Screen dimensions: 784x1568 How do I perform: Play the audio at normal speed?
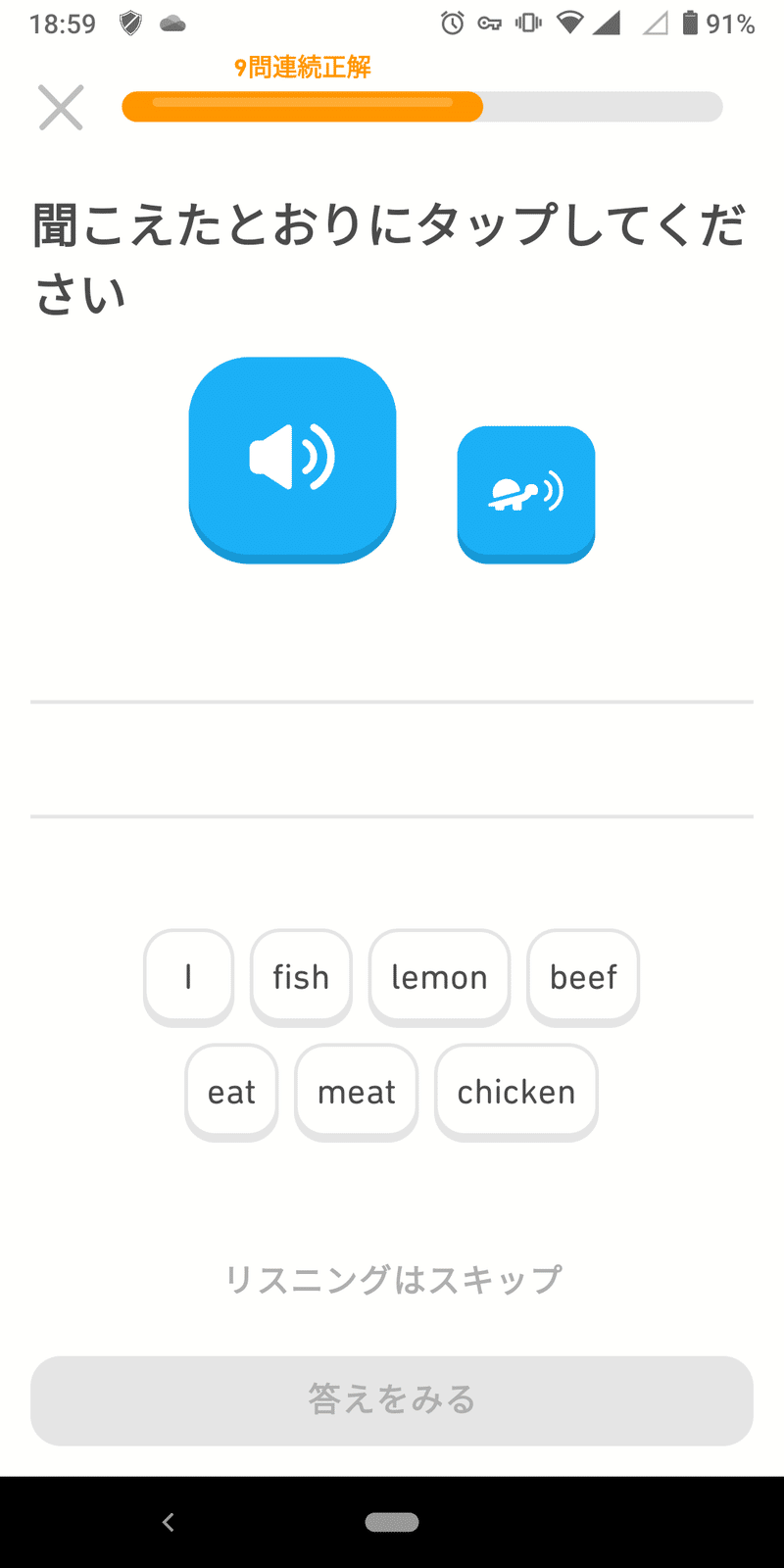tap(292, 458)
